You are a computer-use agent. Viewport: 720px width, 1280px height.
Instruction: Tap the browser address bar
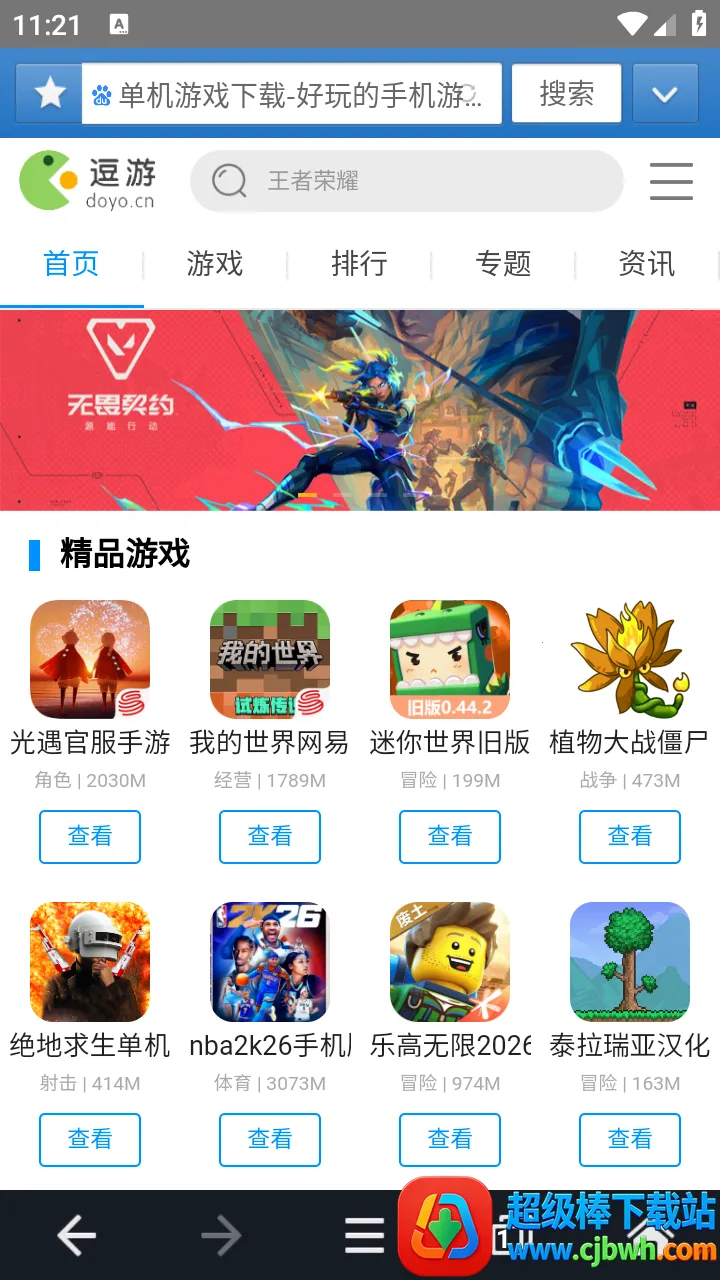(x=292, y=95)
